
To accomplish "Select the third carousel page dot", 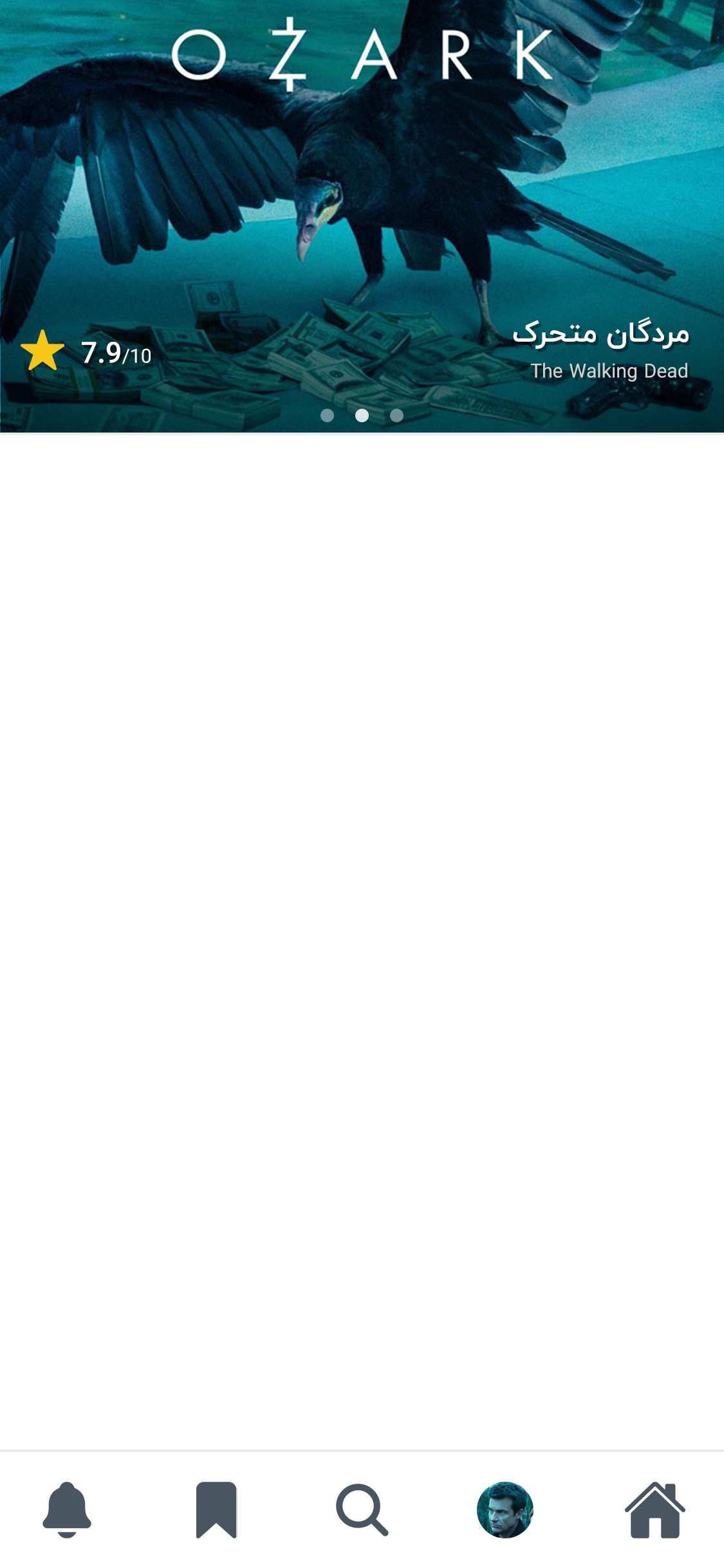I will point(396,416).
